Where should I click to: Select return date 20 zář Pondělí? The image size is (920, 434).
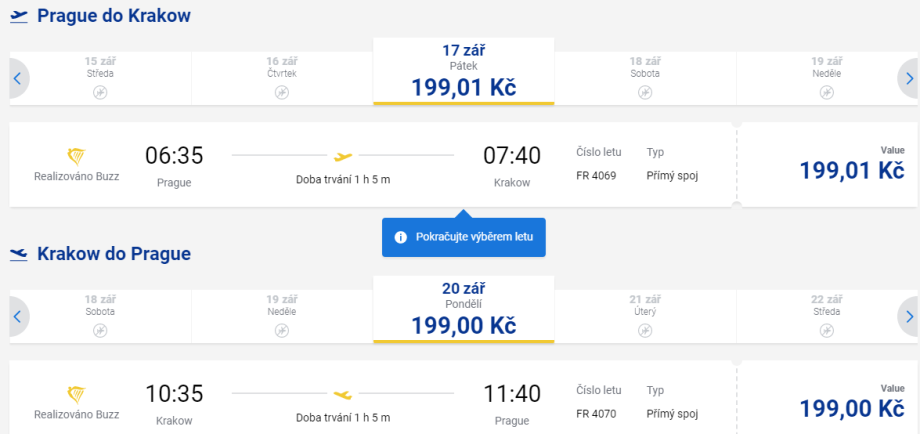pos(463,310)
